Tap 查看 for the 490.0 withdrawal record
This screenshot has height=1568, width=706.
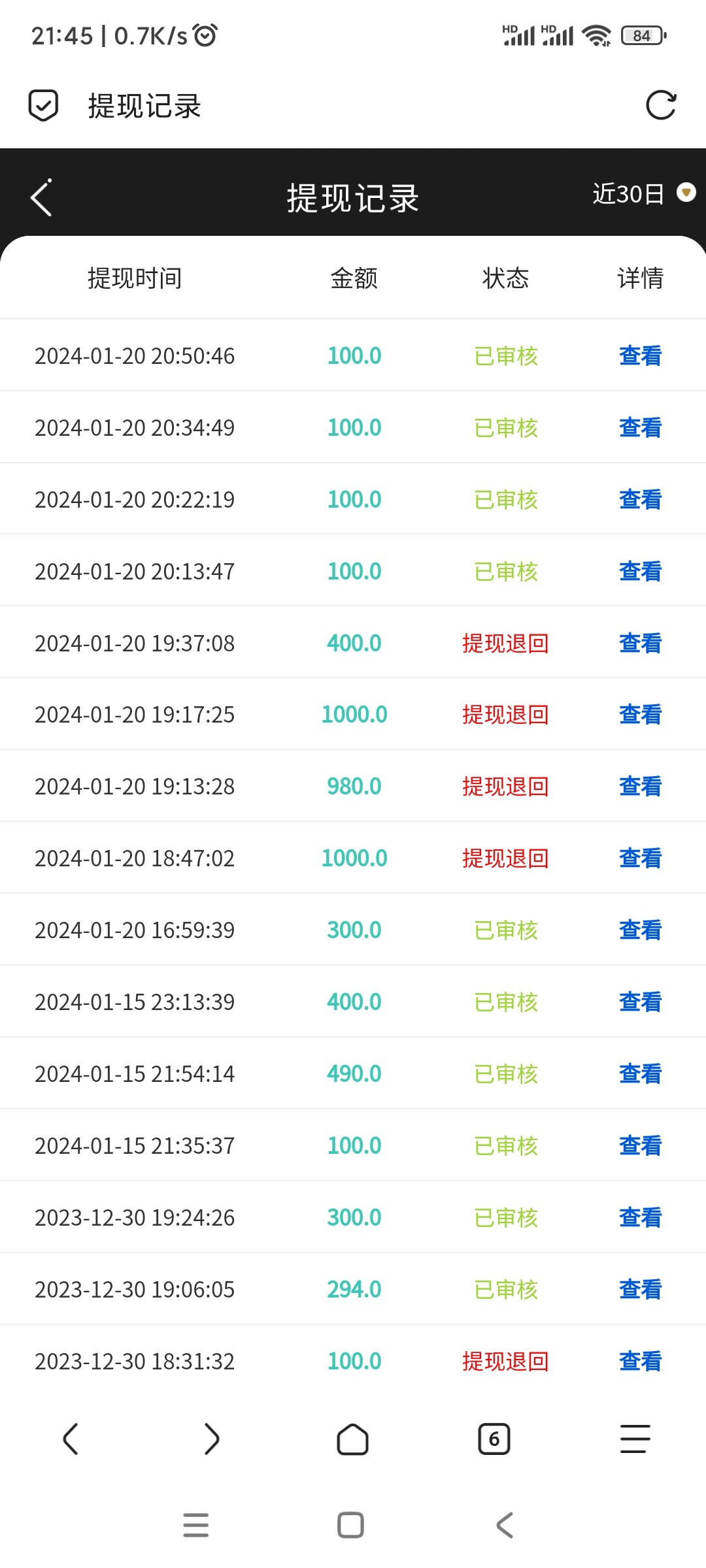(x=639, y=1073)
